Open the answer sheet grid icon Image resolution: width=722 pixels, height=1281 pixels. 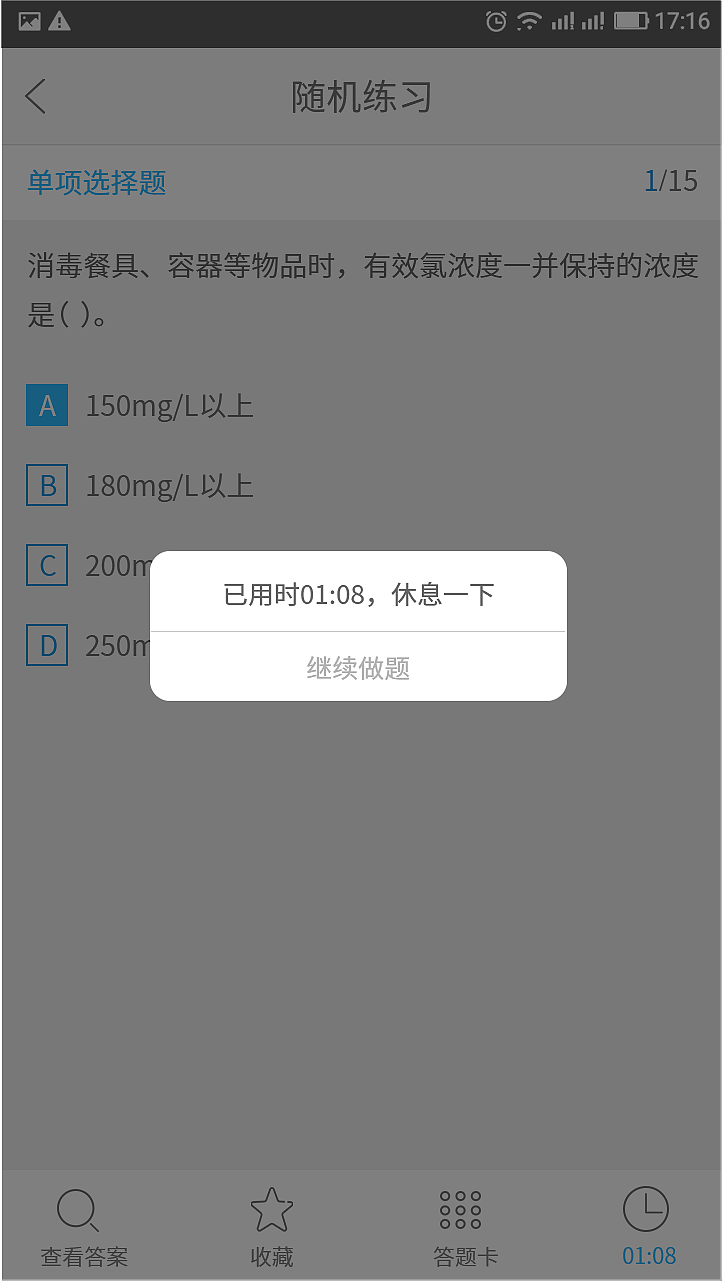pyautogui.click(x=458, y=1209)
